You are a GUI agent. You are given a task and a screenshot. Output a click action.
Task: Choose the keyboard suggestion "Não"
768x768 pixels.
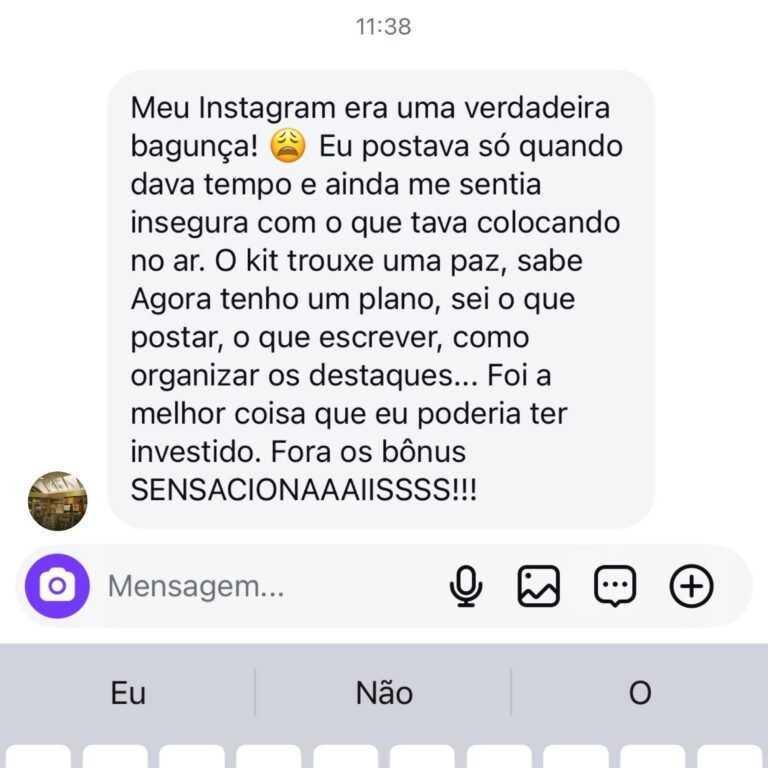pyautogui.click(x=384, y=693)
